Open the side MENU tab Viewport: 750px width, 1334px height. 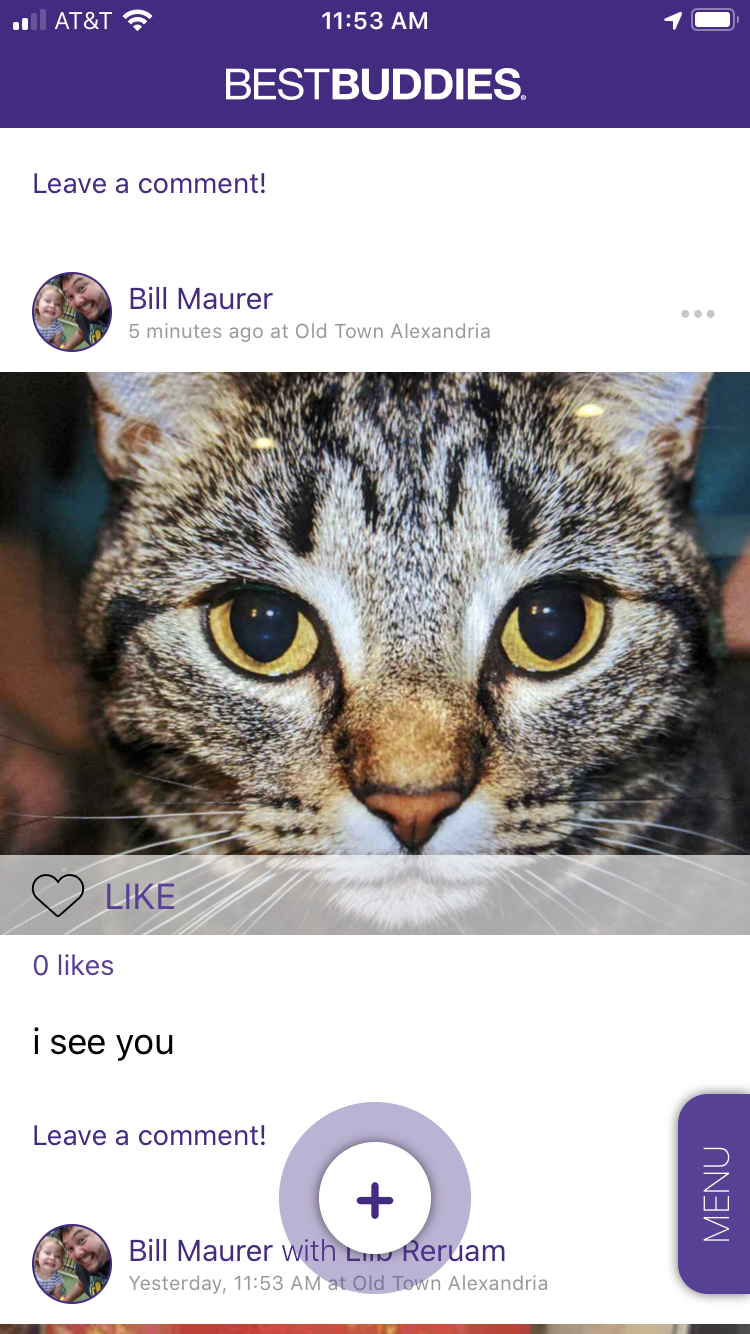715,1194
